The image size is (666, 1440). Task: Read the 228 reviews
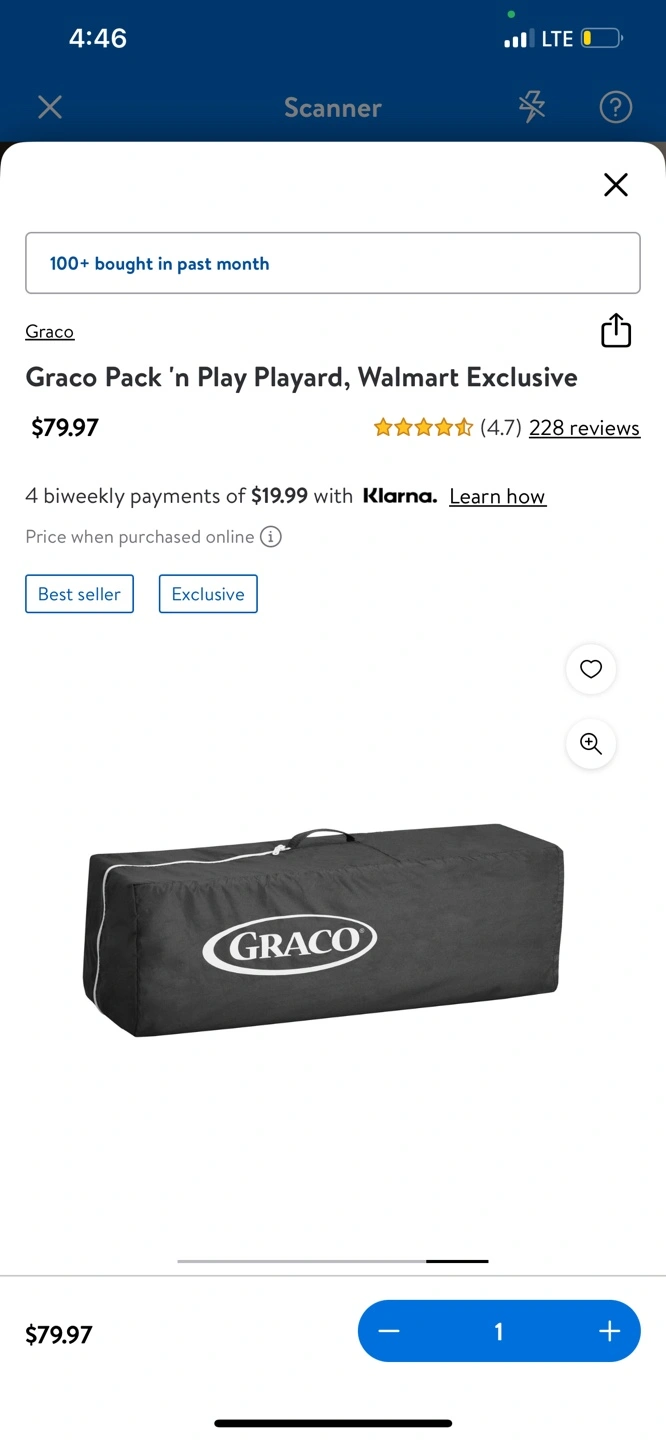pyautogui.click(x=584, y=428)
